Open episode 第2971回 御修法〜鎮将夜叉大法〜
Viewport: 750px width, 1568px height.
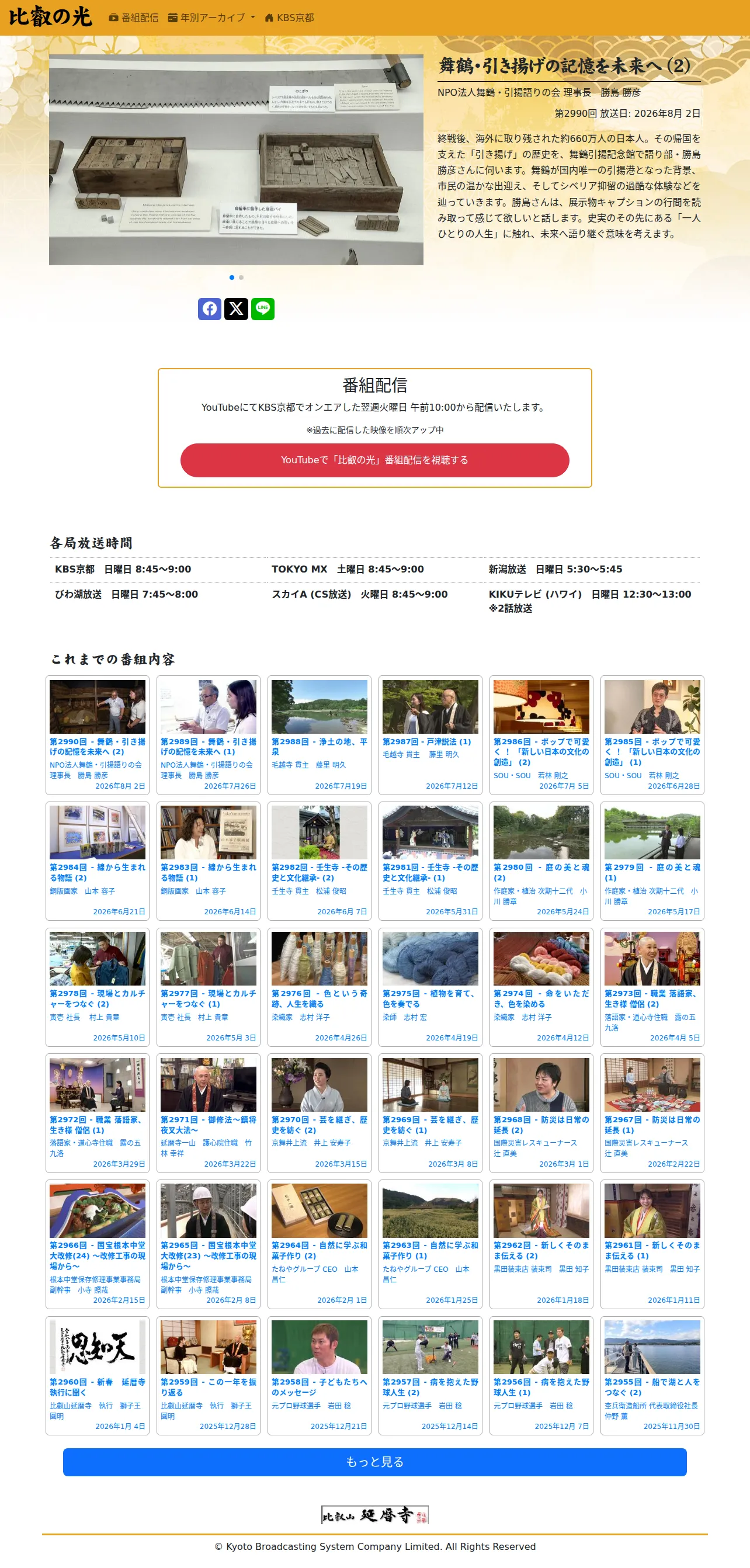click(x=208, y=1113)
